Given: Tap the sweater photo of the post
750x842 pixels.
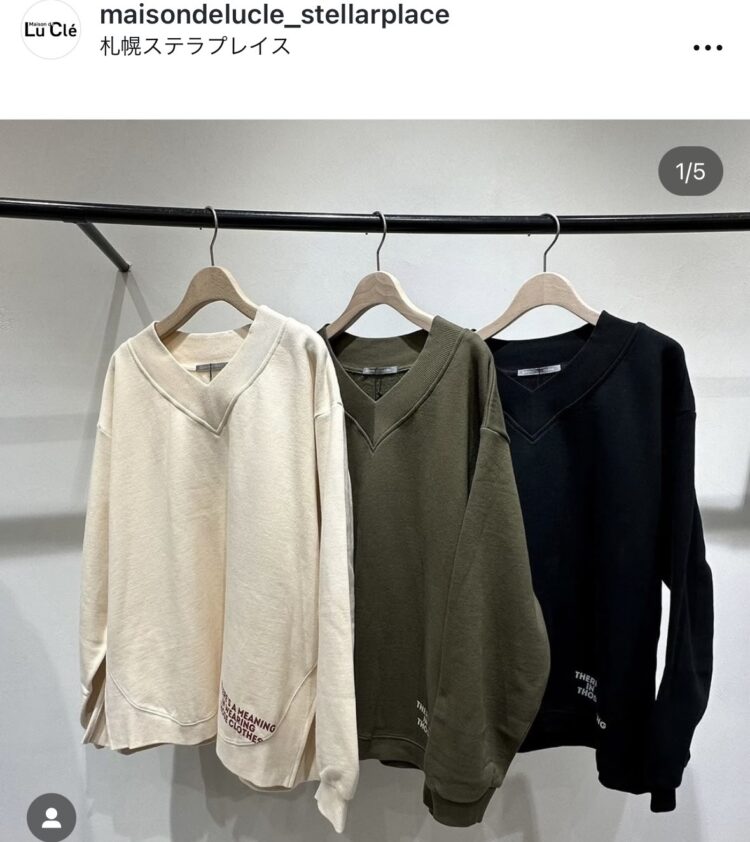Looking at the screenshot, I should click(x=400, y=500).
